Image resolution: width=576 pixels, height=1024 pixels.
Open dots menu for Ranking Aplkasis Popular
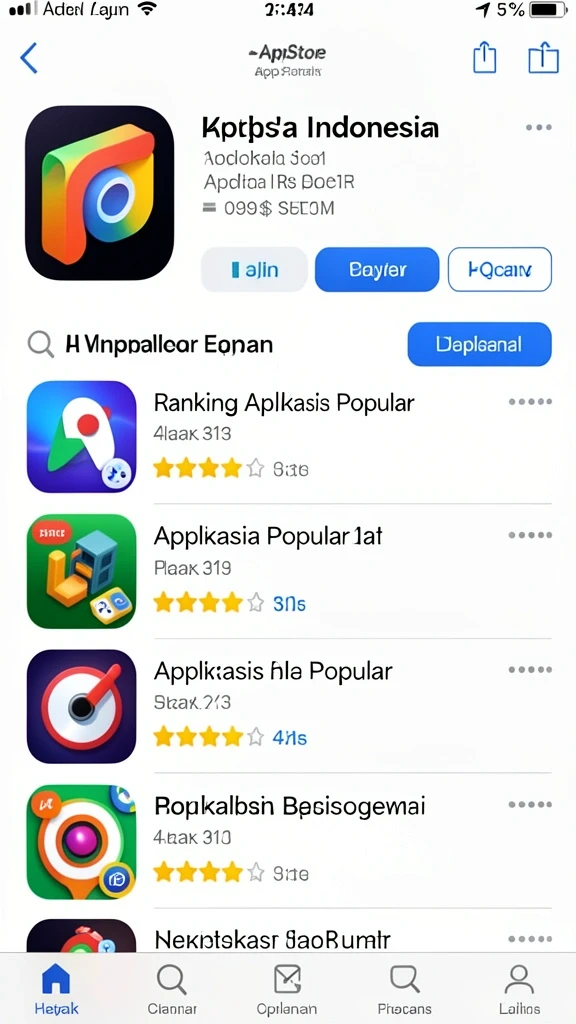tap(530, 402)
